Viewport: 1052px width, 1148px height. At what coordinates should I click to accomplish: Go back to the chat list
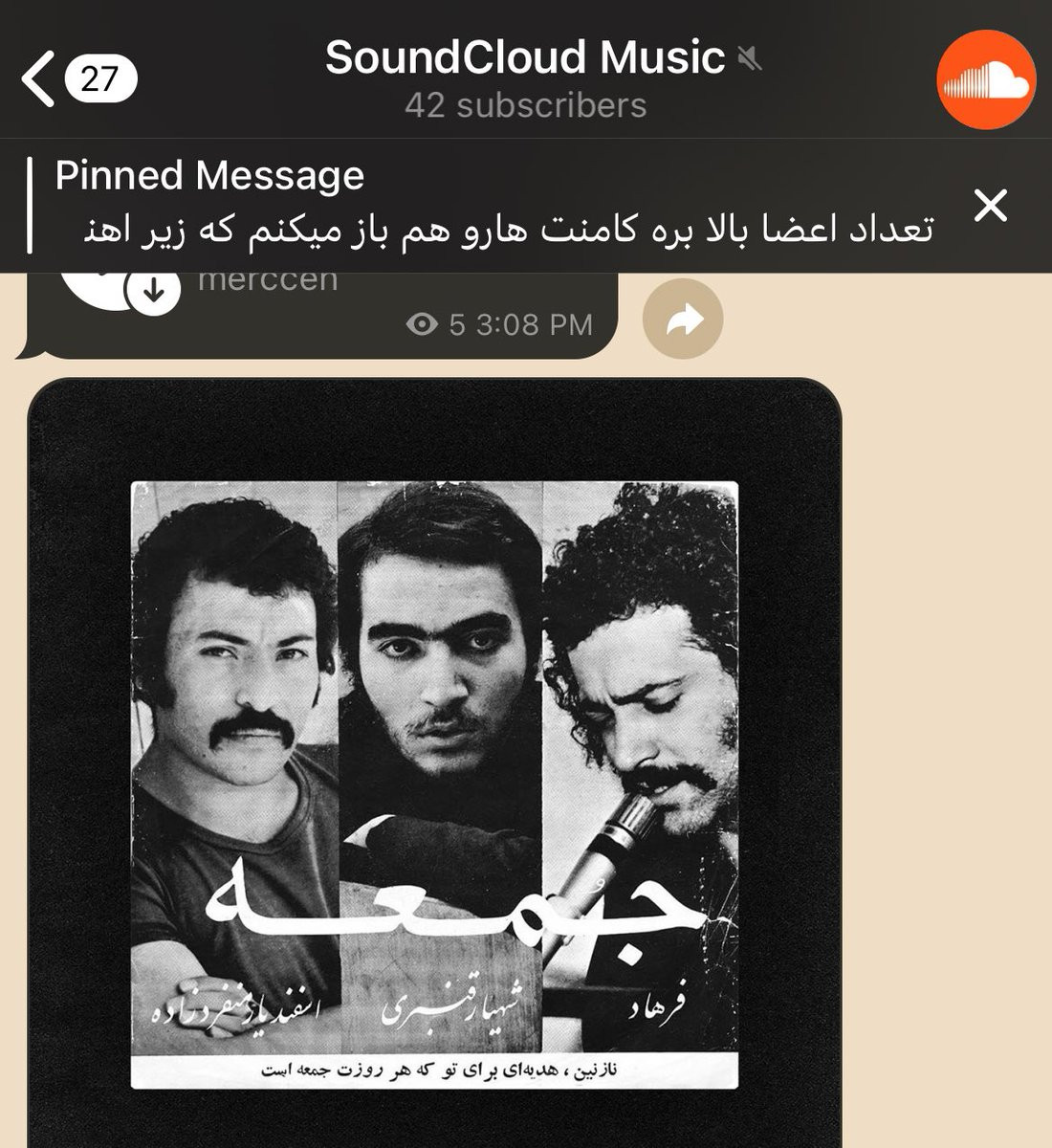78,78
